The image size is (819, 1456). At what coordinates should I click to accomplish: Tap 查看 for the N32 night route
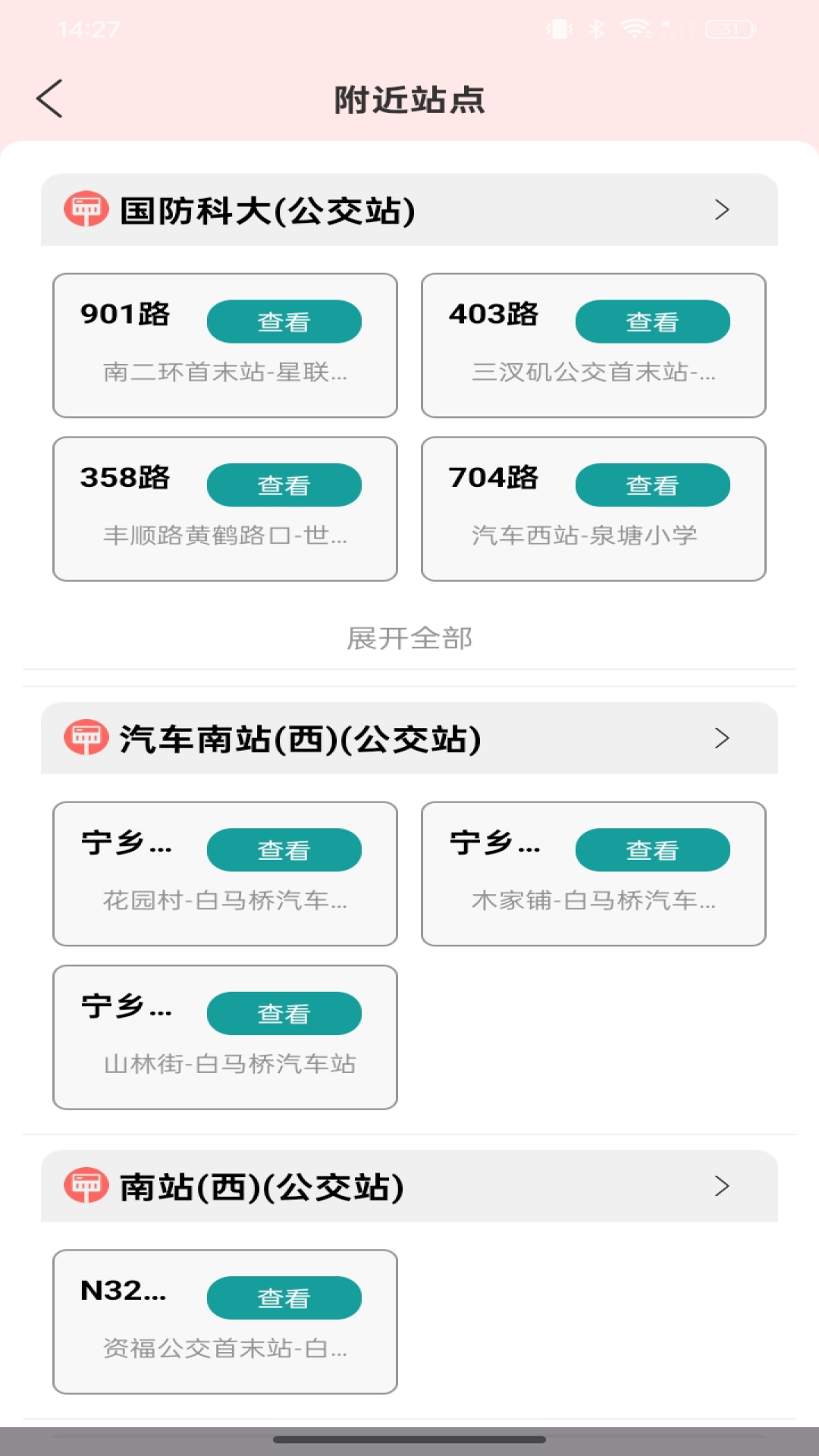[x=285, y=1298]
